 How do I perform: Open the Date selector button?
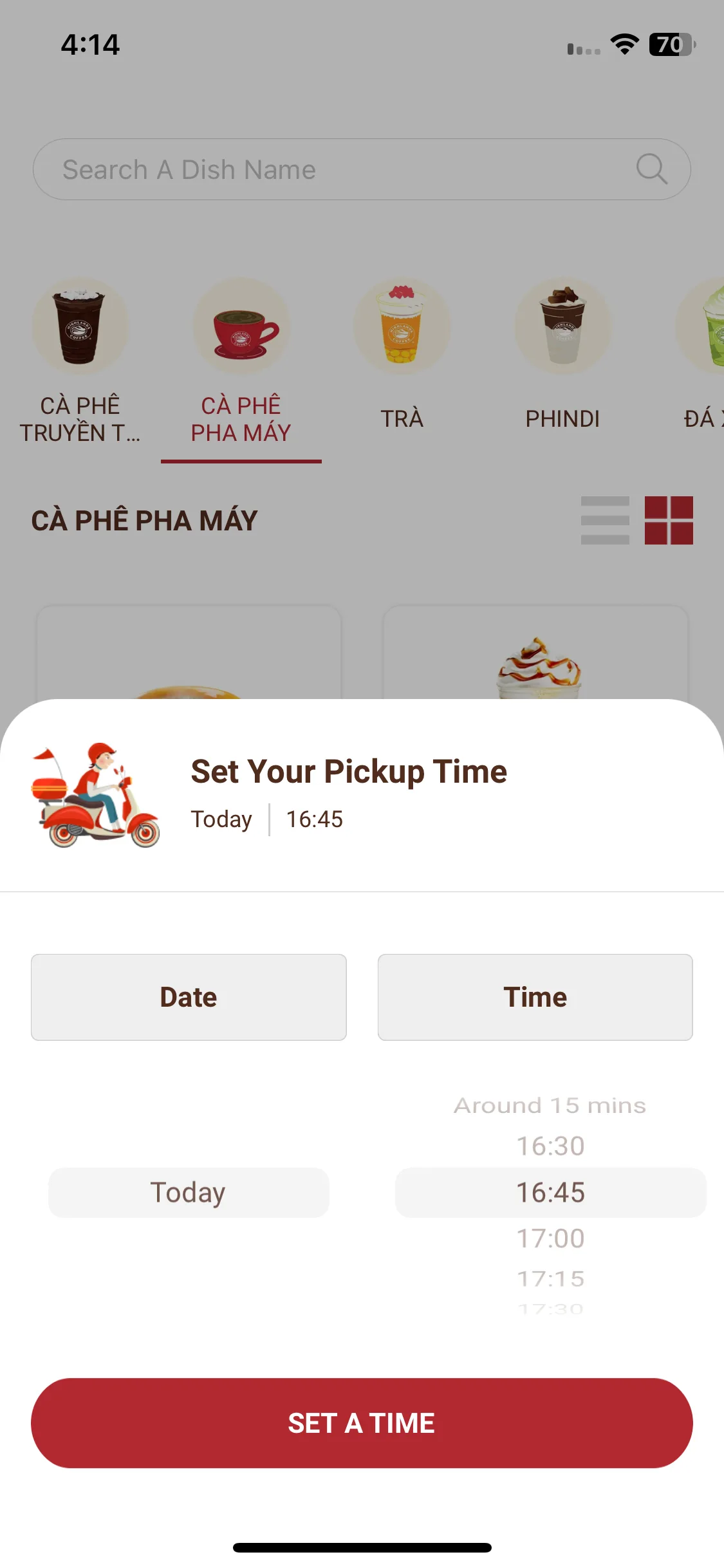pyautogui.click(x=189, y=997)
